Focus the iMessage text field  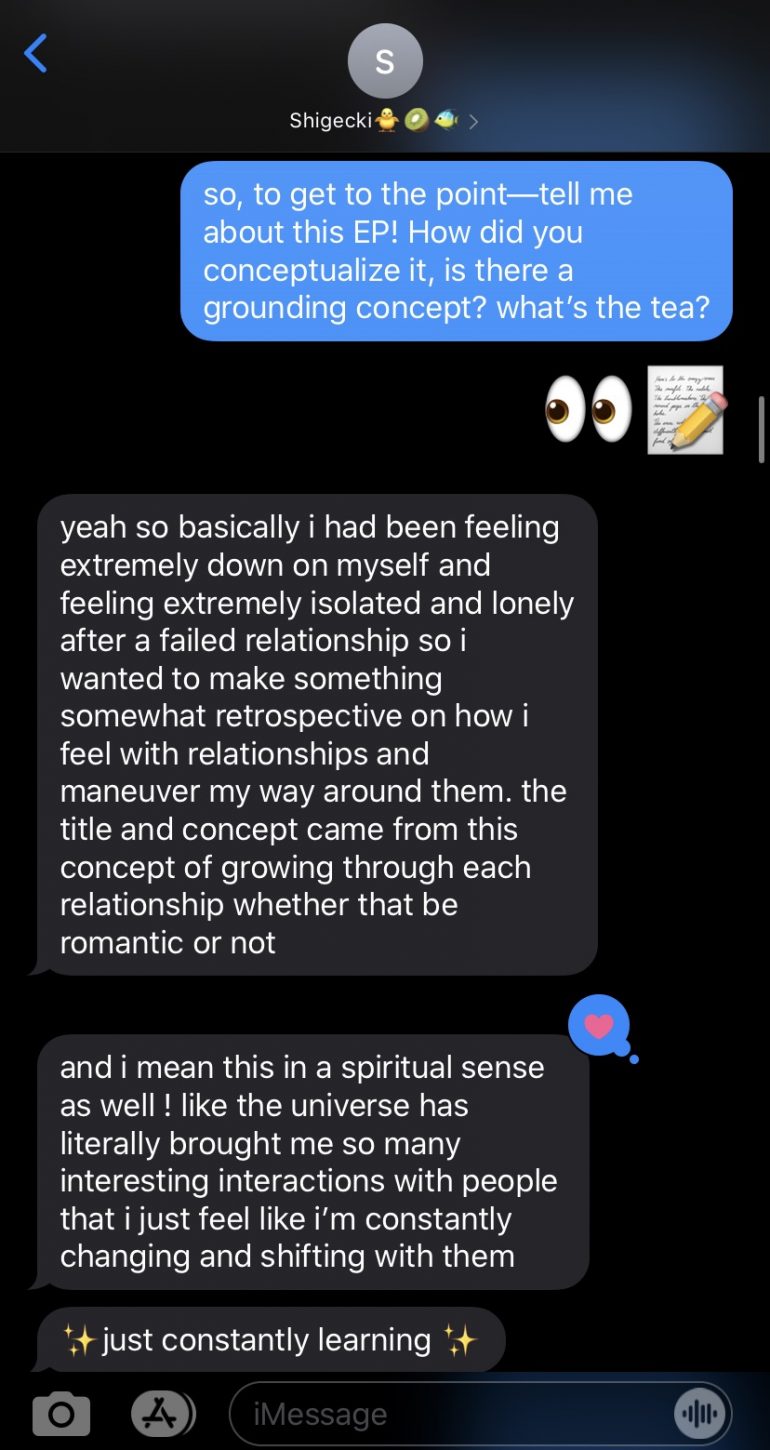pyautogui.click(x=450, y=1414)
